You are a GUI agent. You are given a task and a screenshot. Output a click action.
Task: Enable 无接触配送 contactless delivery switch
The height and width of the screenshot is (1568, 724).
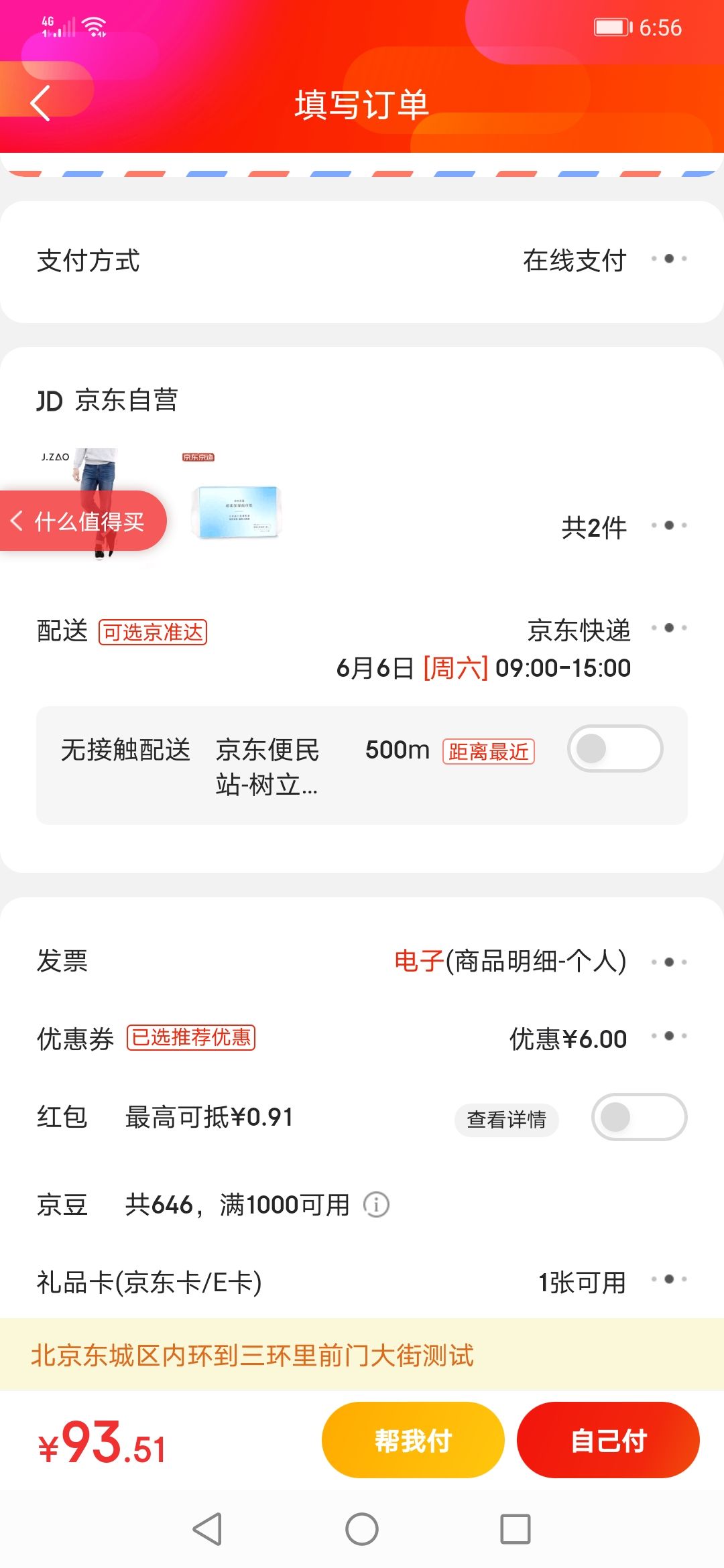click(615, 749)
